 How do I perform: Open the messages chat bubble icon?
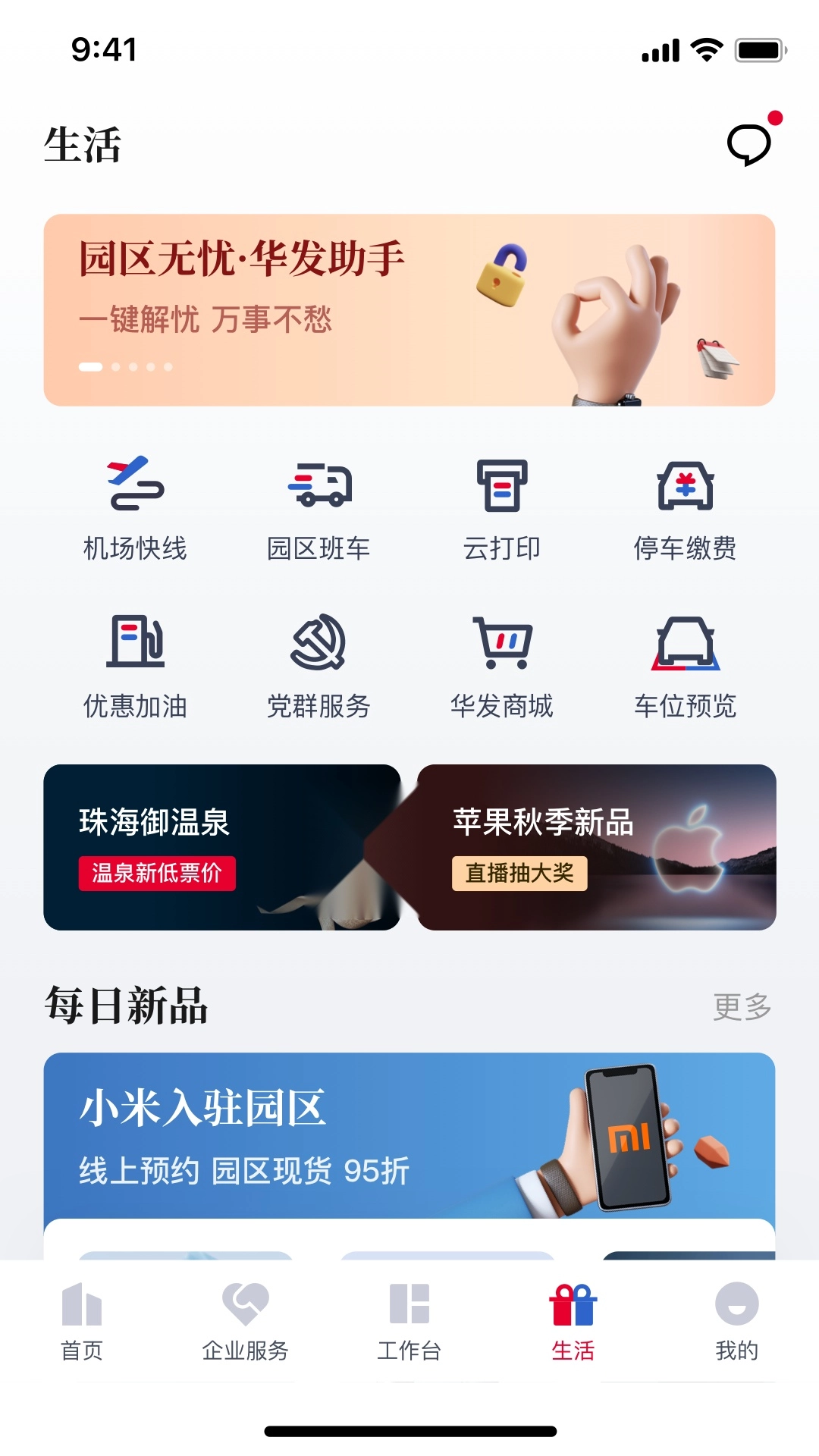(749, 143)
